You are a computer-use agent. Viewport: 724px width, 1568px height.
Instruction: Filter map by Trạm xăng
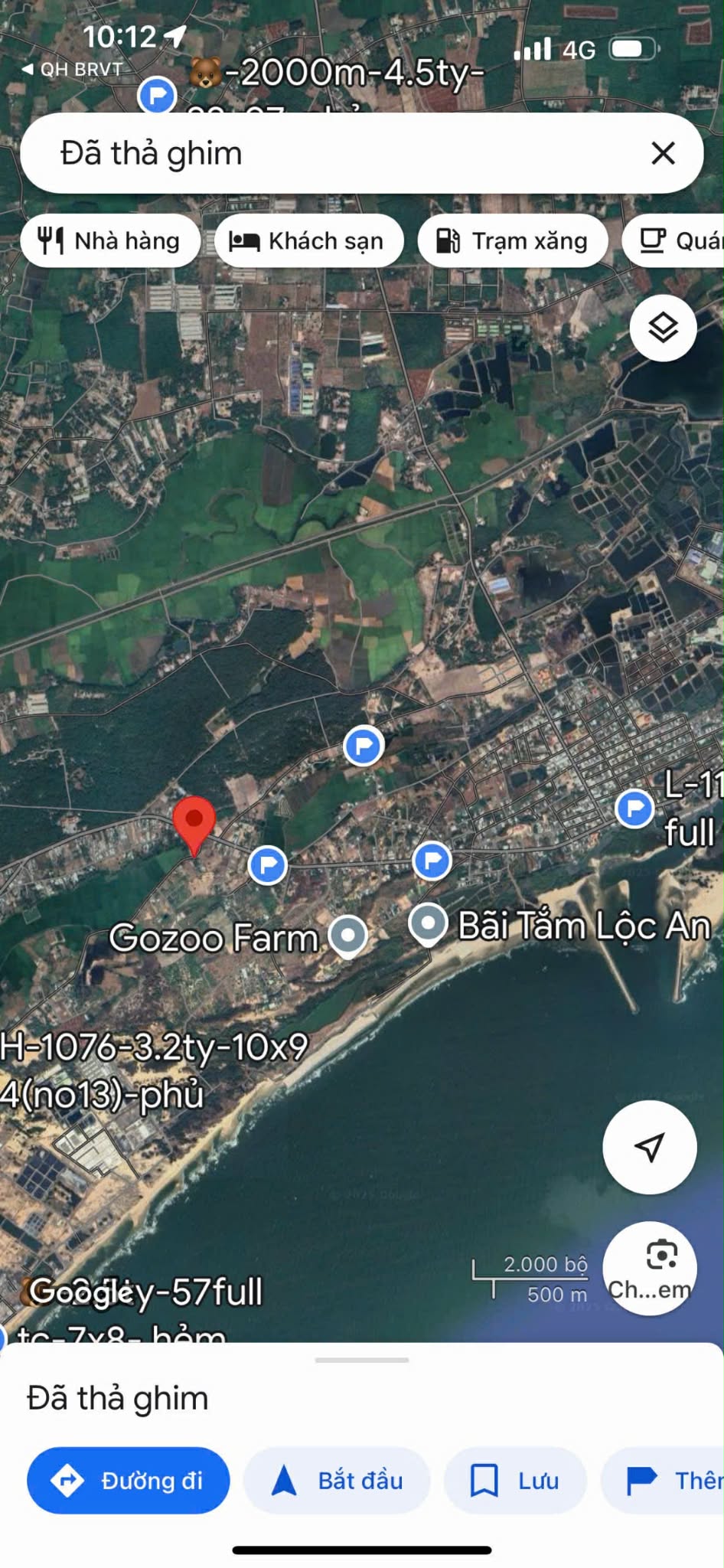coord(513,240)
